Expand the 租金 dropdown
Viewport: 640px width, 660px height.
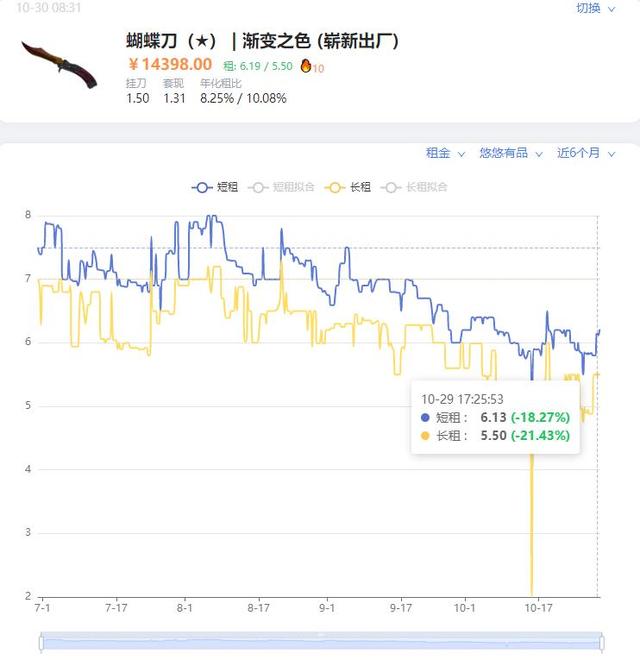(x=445, y=153)
